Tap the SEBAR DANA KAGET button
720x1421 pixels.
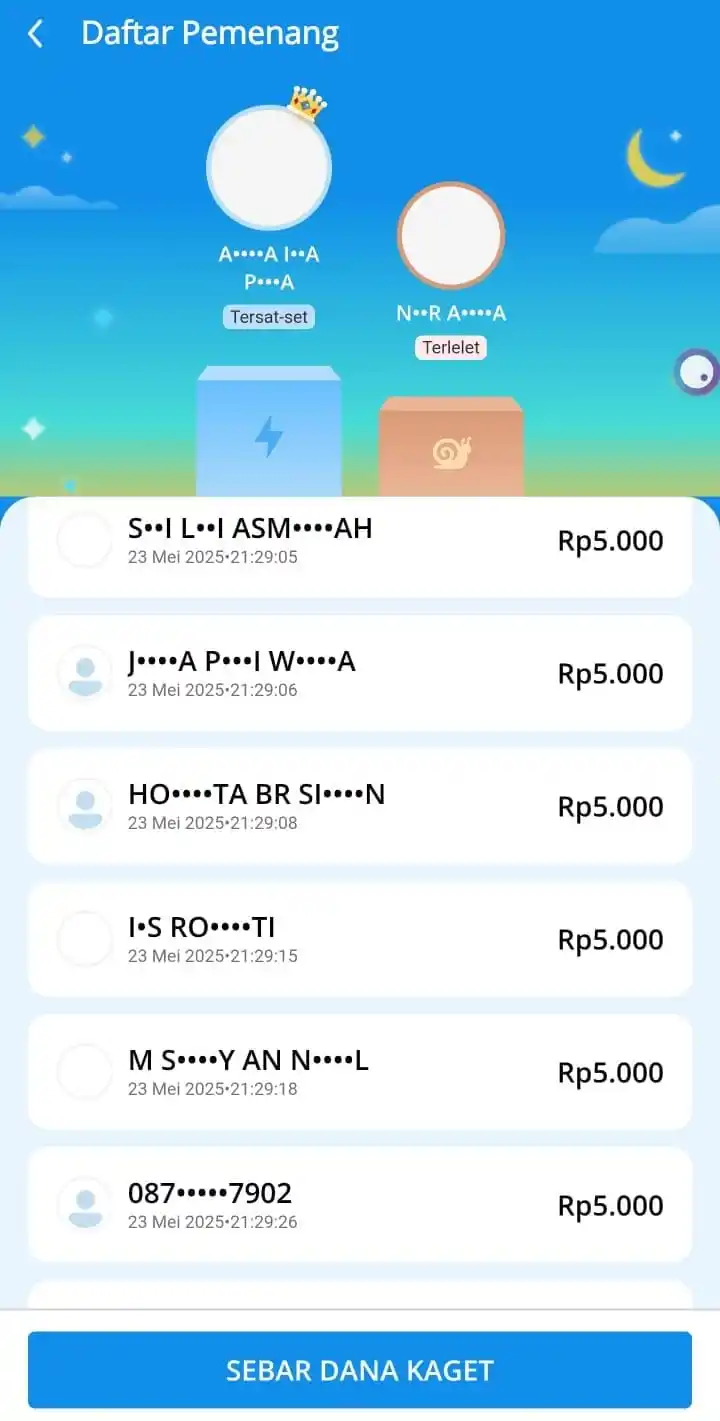click(x=360, y=1369)
